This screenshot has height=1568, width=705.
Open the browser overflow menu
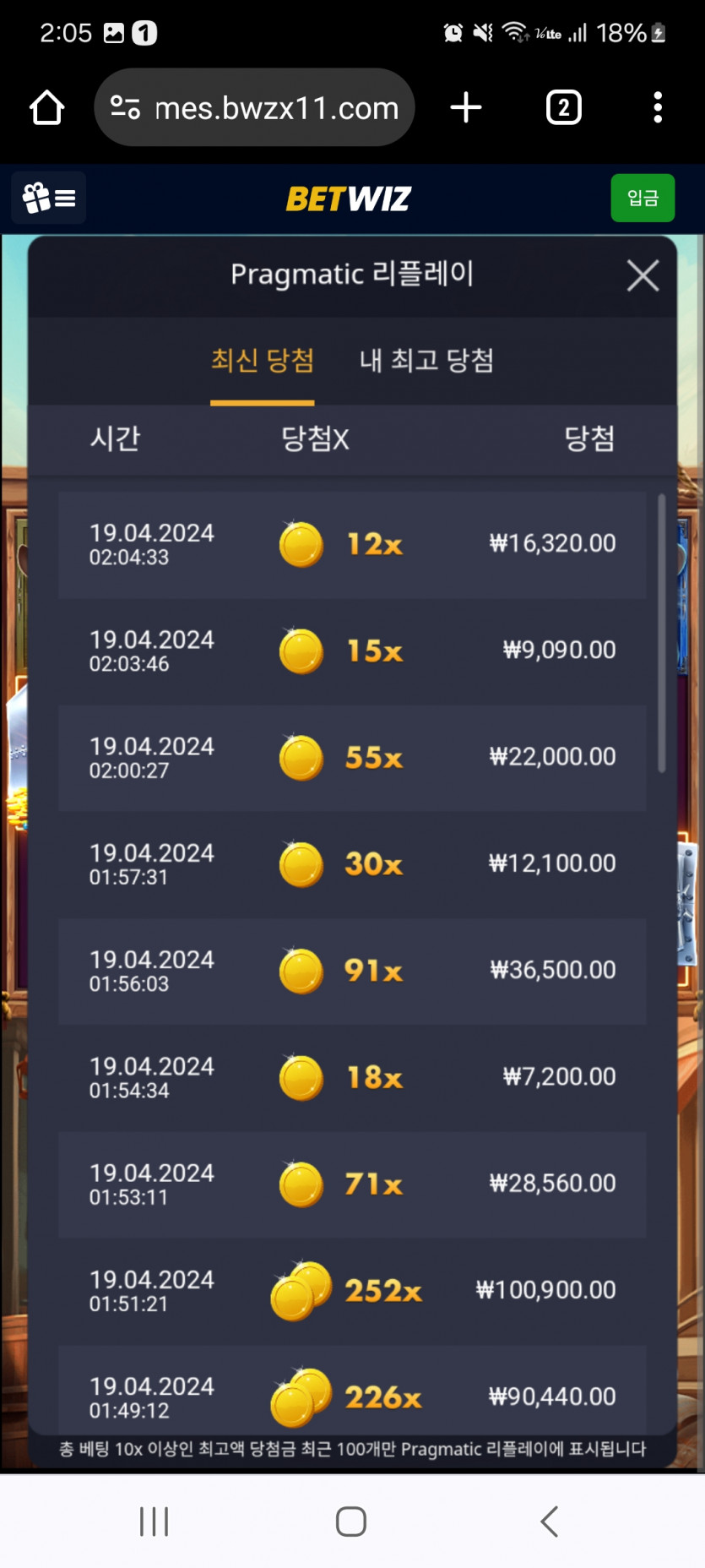click(x=657, y=108)
